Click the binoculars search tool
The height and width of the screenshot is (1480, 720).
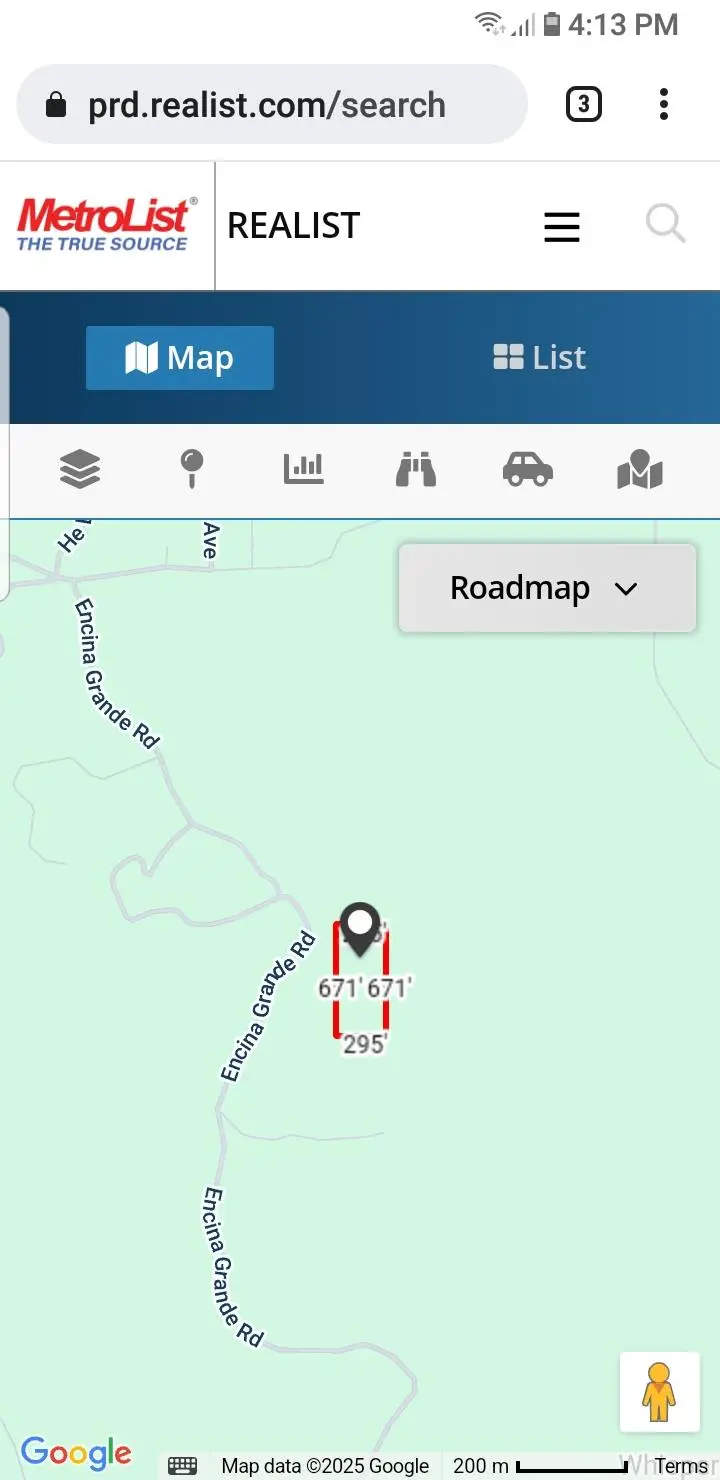[416, 469]
